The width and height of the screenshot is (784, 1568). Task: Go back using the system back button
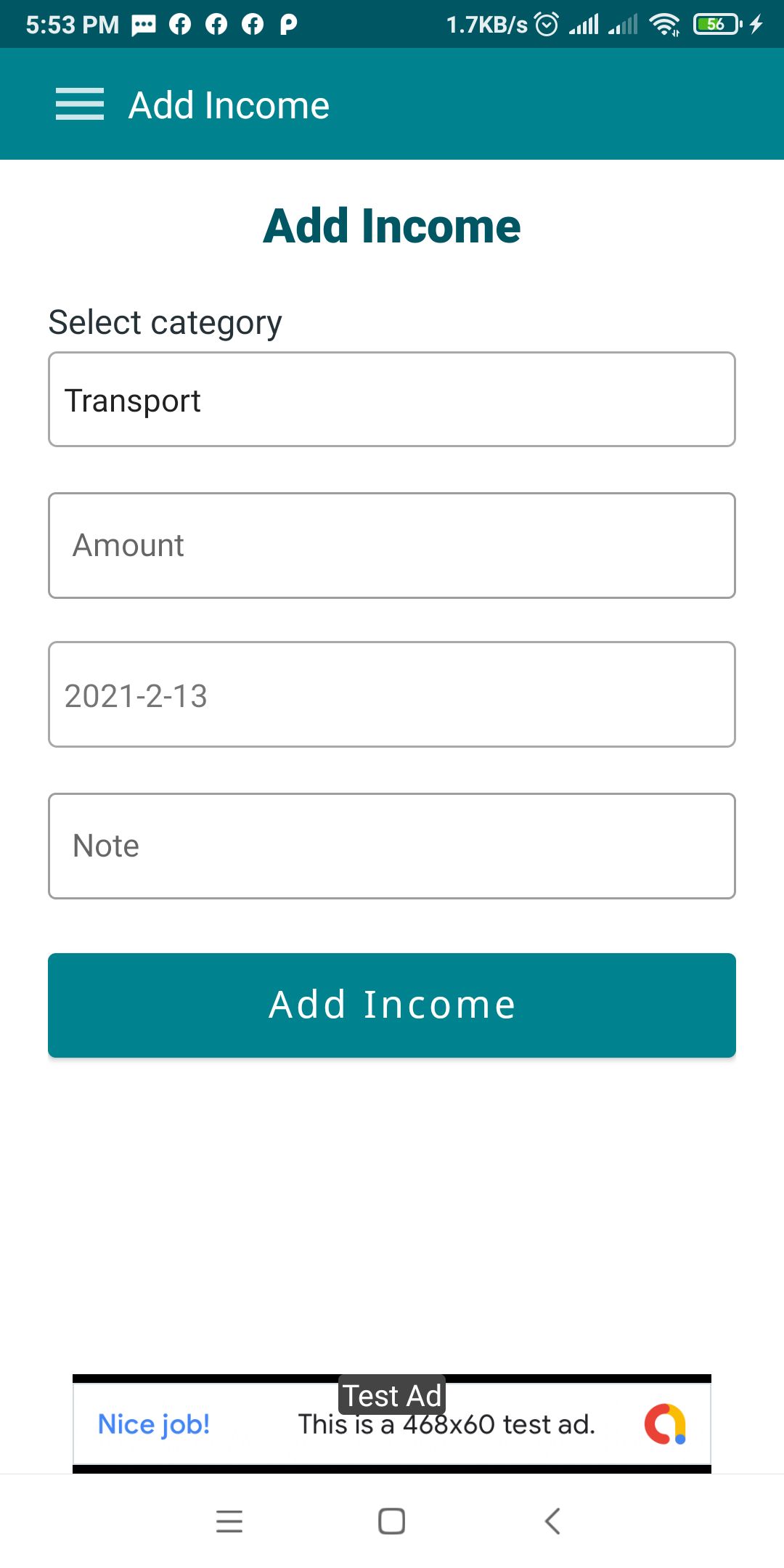pyautogui.click(x=552, y=1521)
